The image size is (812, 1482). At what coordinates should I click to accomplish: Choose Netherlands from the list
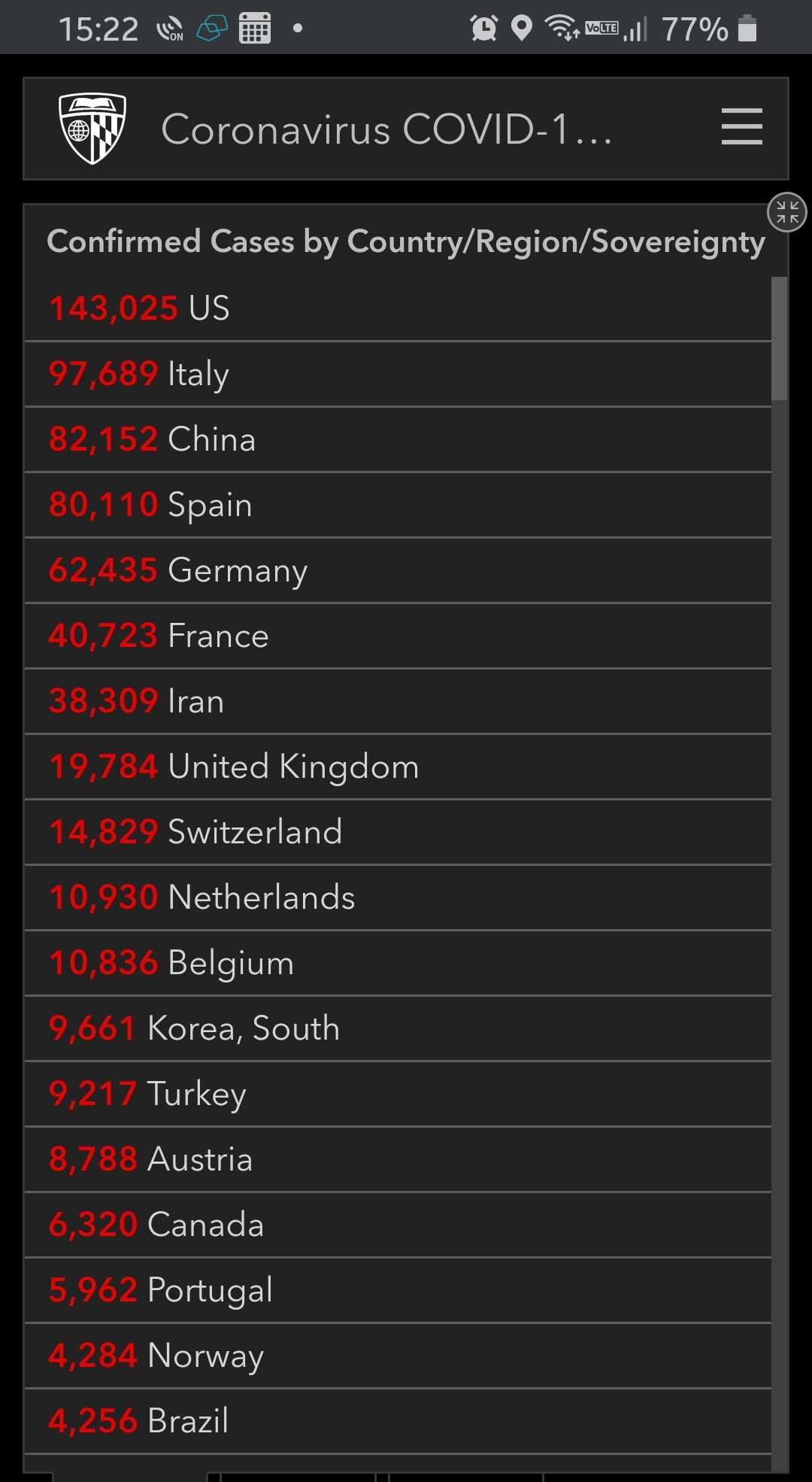(398, 898)
